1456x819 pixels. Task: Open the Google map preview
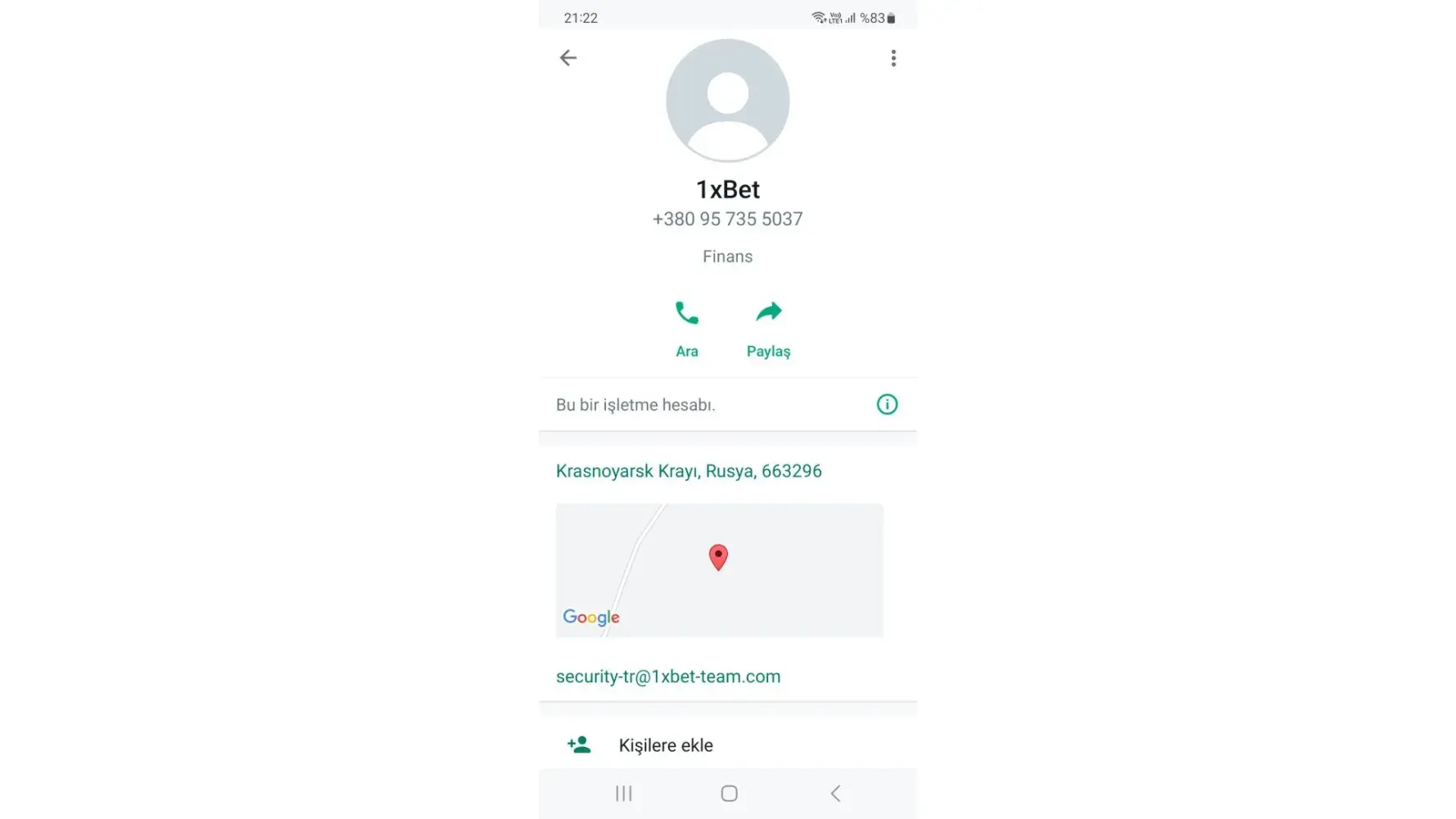click(719, 570)
